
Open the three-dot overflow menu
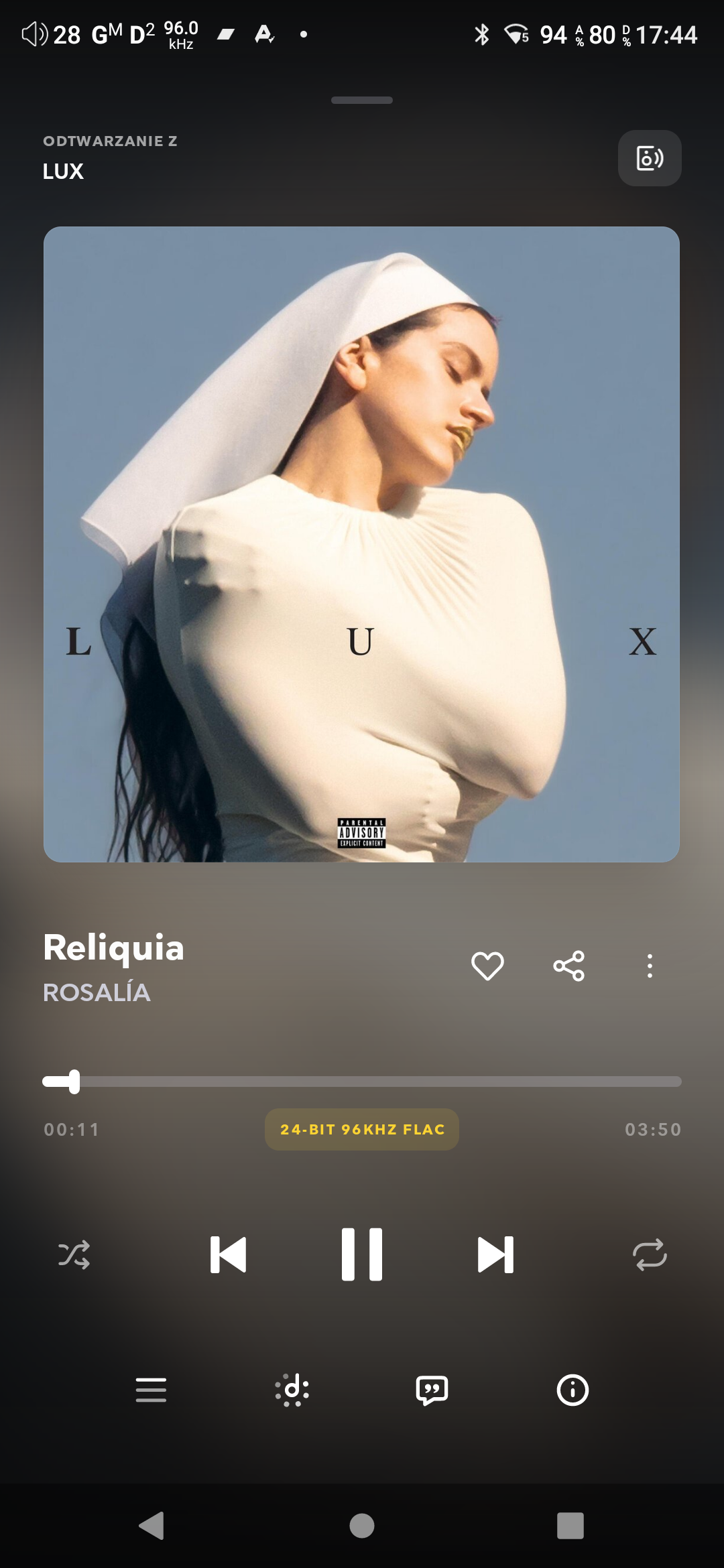[649, 966]
